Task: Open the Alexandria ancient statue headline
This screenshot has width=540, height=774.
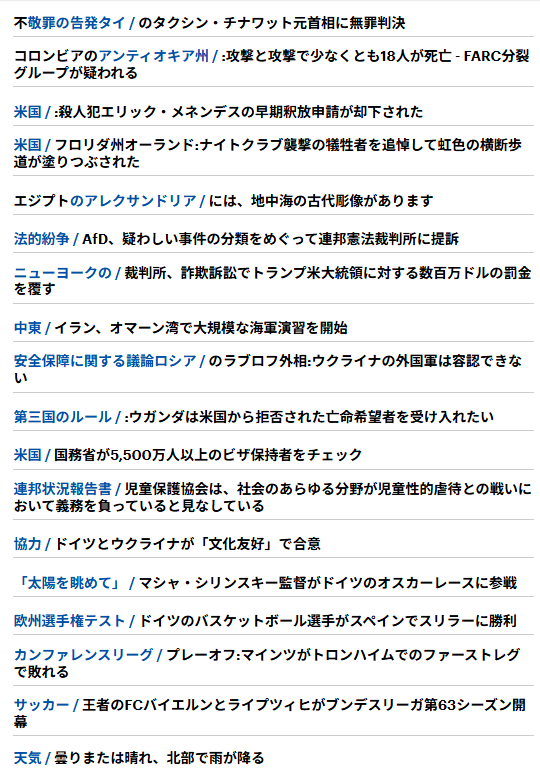Action: click(x=224, y=201)
